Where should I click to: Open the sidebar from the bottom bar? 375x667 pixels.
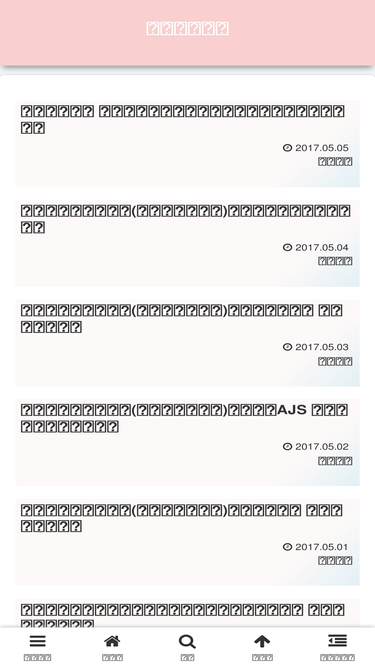click(338, 647)
